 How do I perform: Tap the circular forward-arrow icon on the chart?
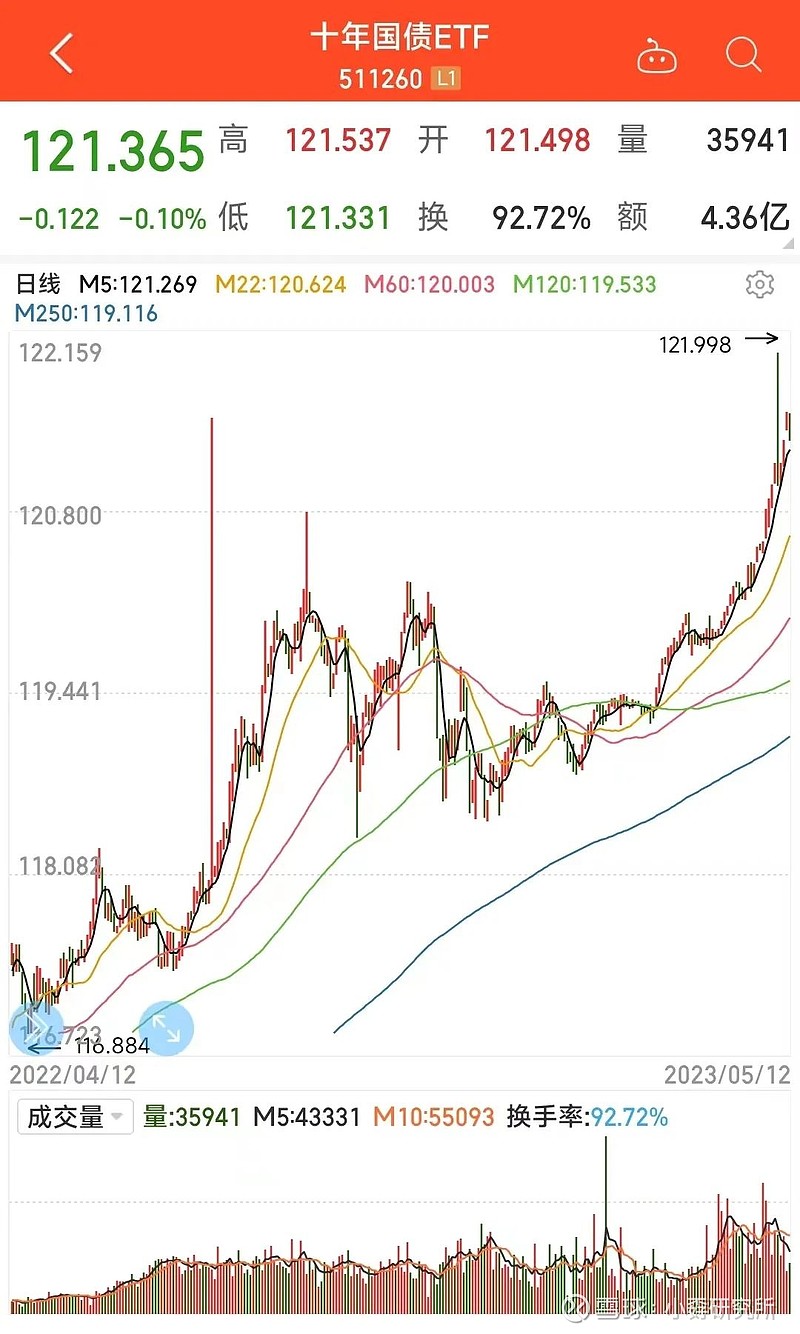35,1028
